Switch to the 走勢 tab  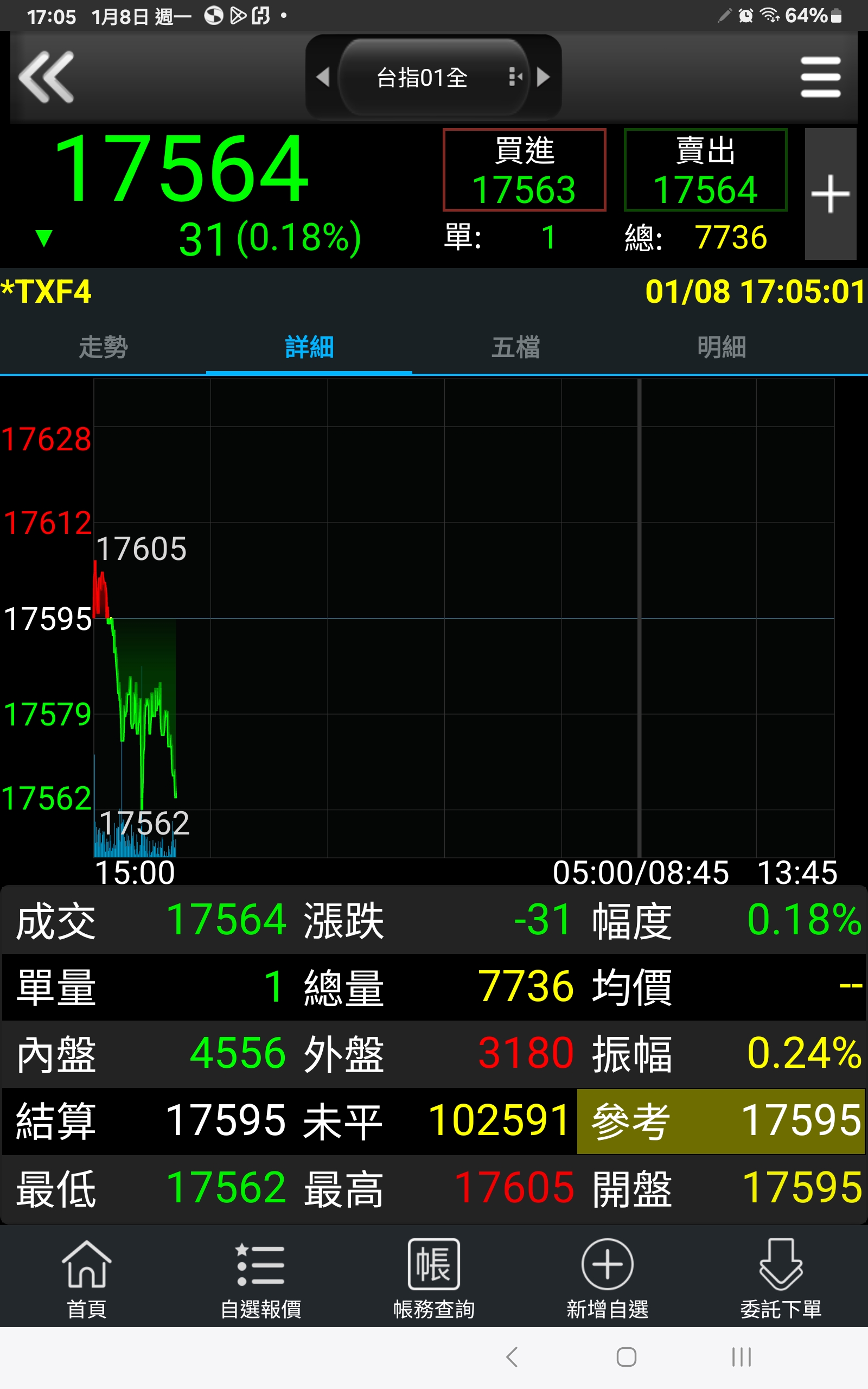tap(103, 347)
